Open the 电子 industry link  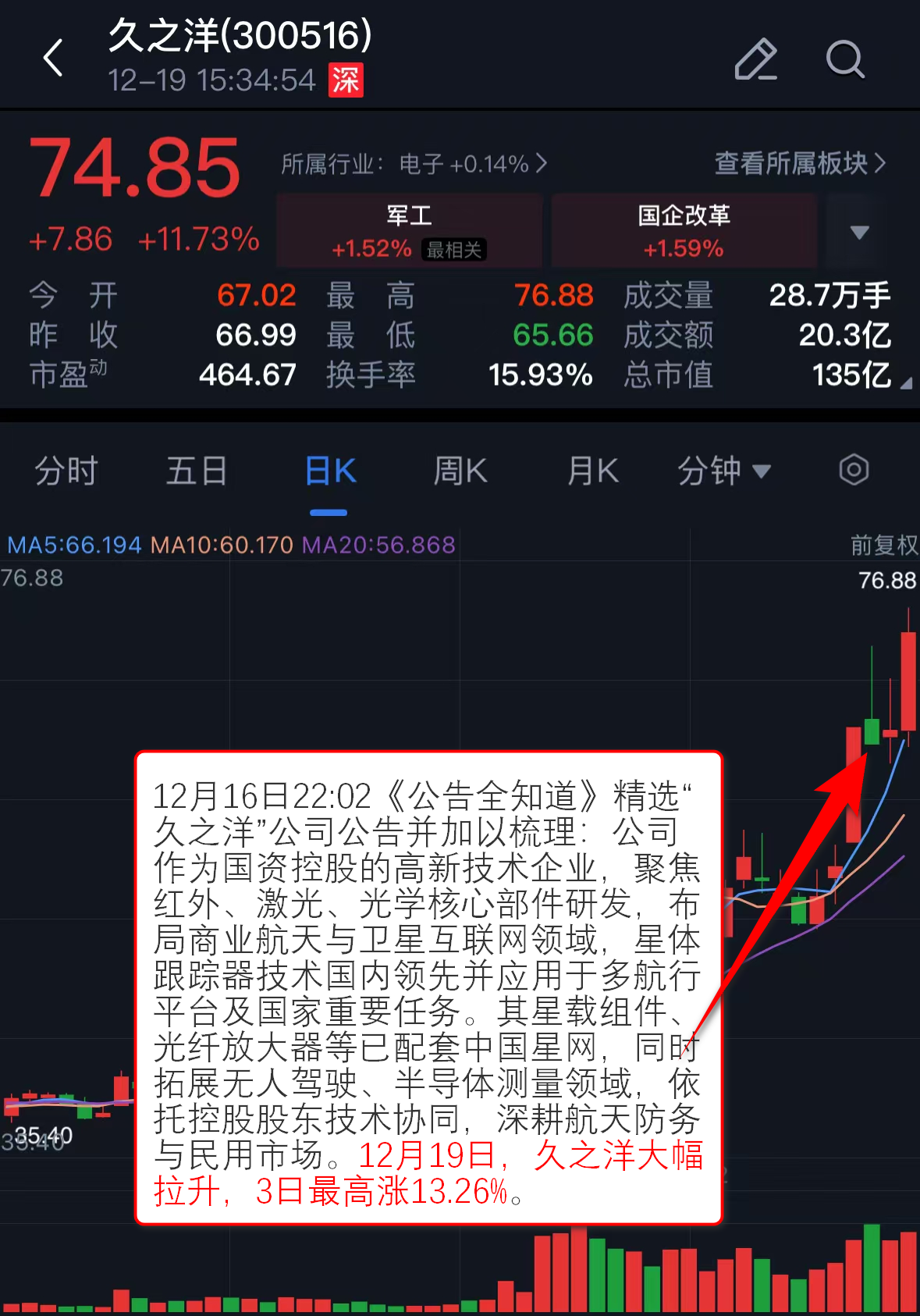tap(414, 164)
